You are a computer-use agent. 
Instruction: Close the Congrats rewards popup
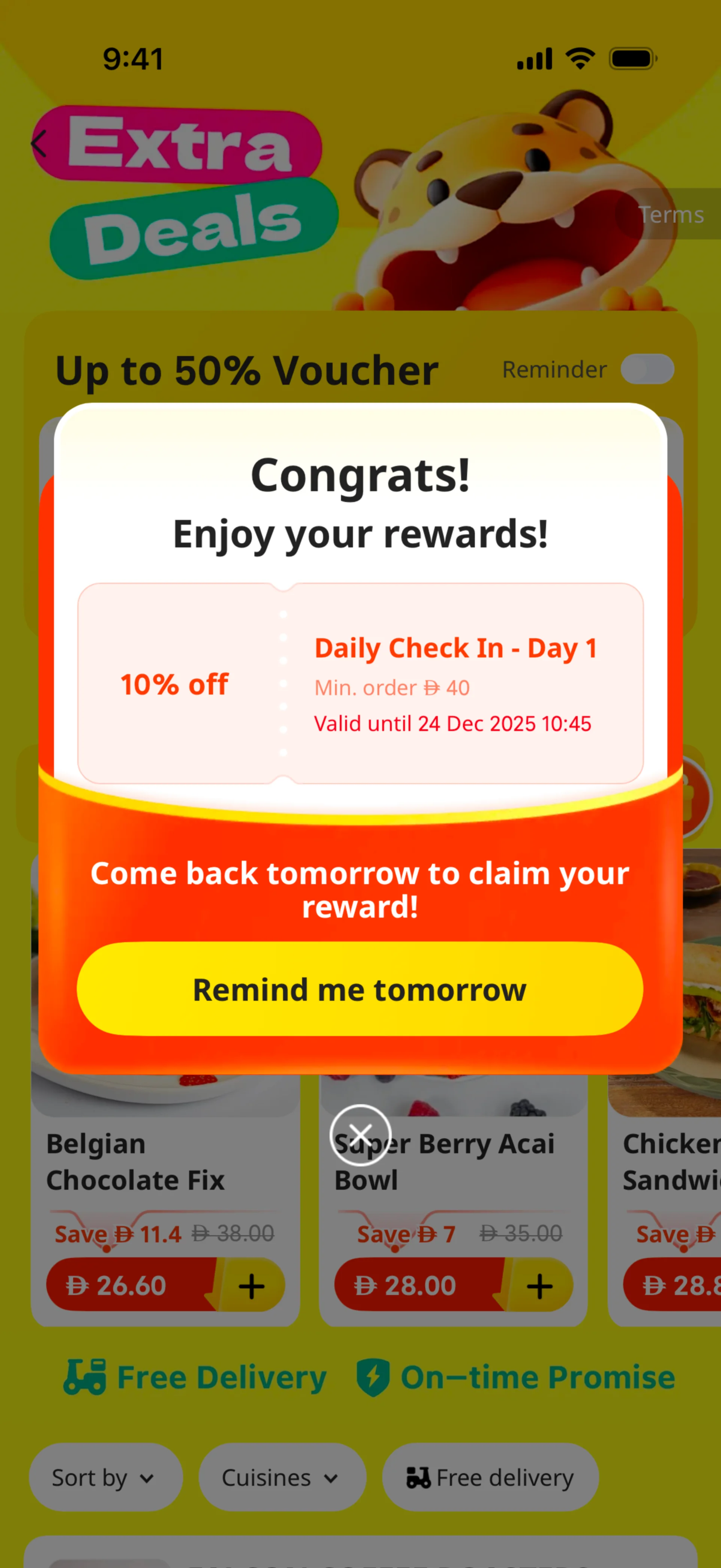(360, 1134)
